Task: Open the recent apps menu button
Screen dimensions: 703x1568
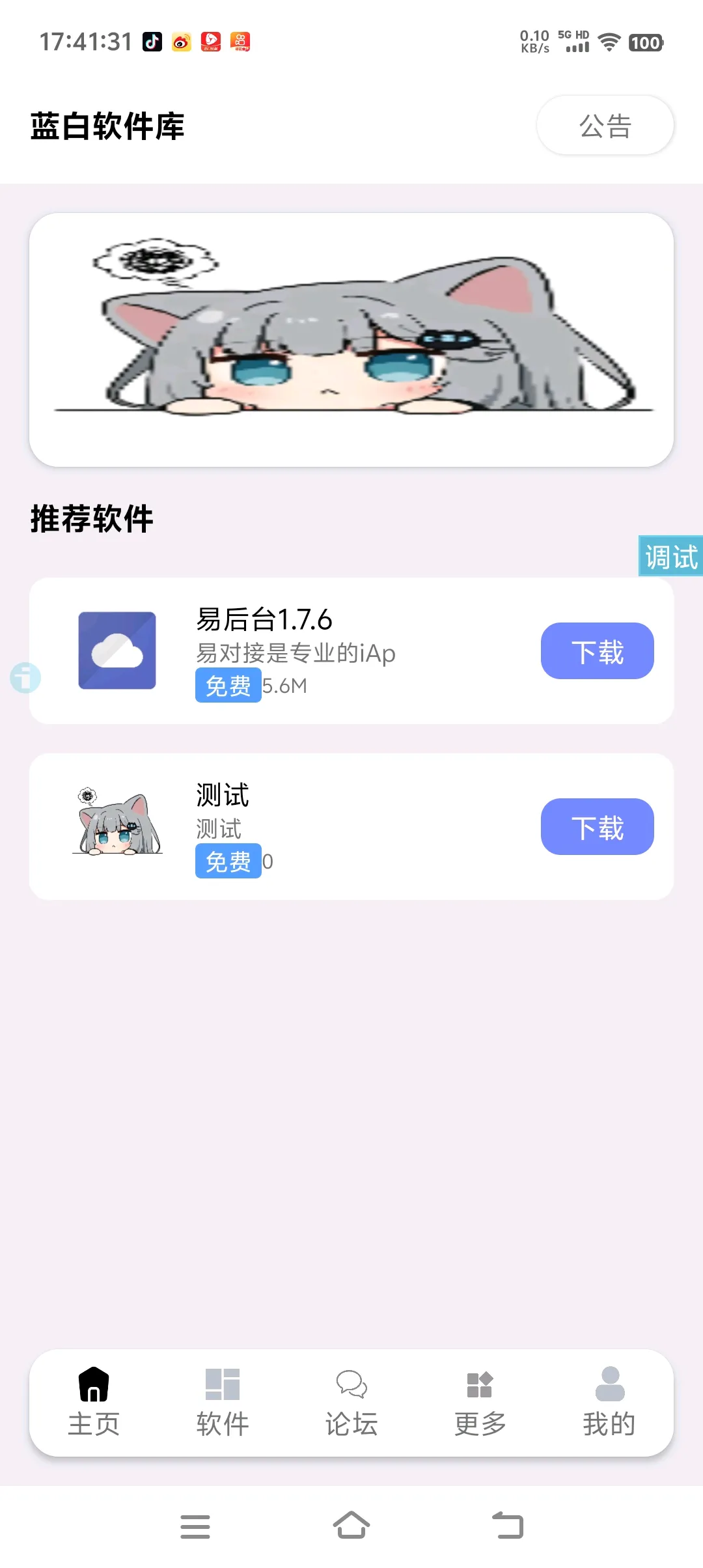Action: 195,1526
